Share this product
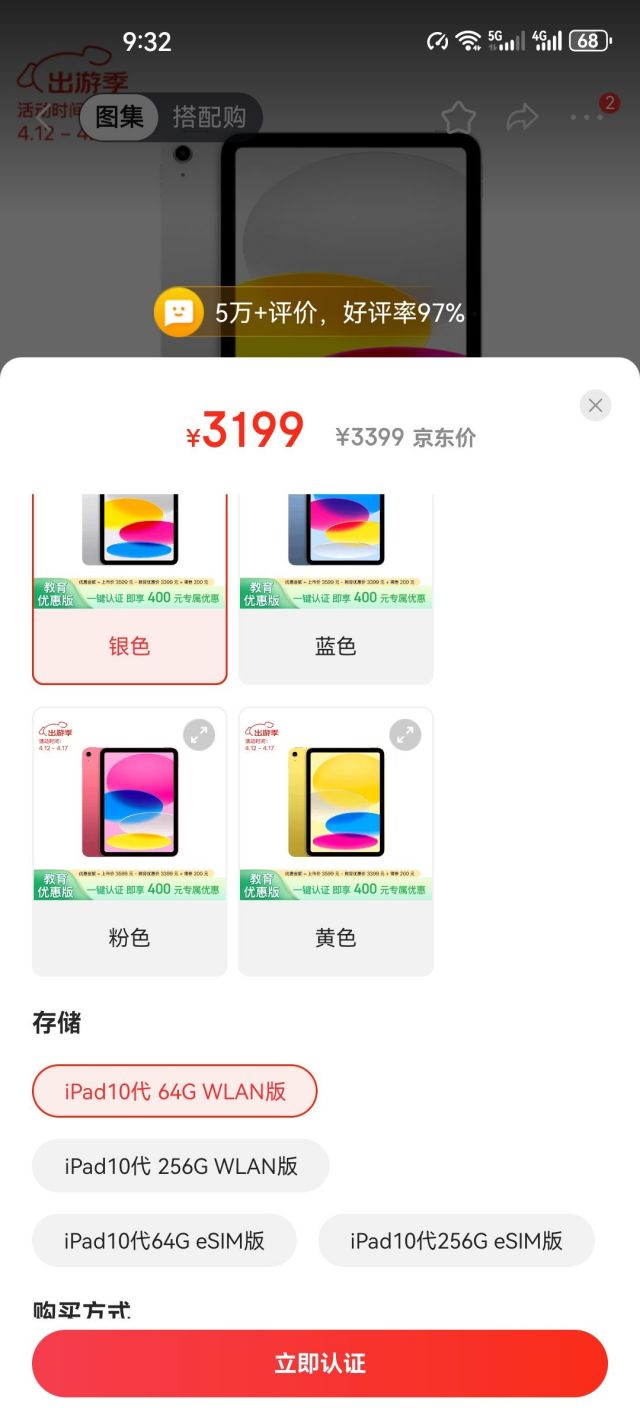Viewport: 640px width, 1408px height. (522, 118)
